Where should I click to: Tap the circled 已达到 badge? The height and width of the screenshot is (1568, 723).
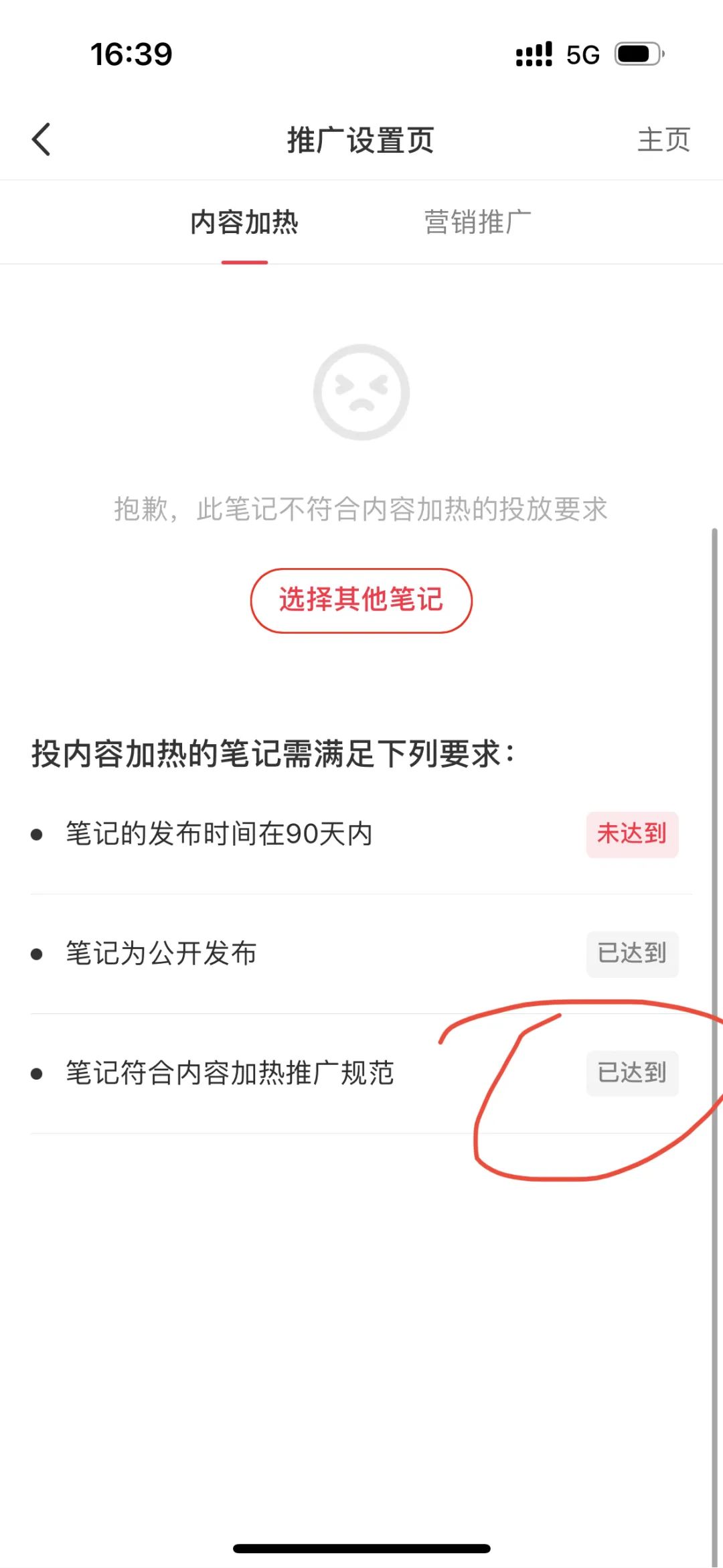click(x=632, y=1072)
